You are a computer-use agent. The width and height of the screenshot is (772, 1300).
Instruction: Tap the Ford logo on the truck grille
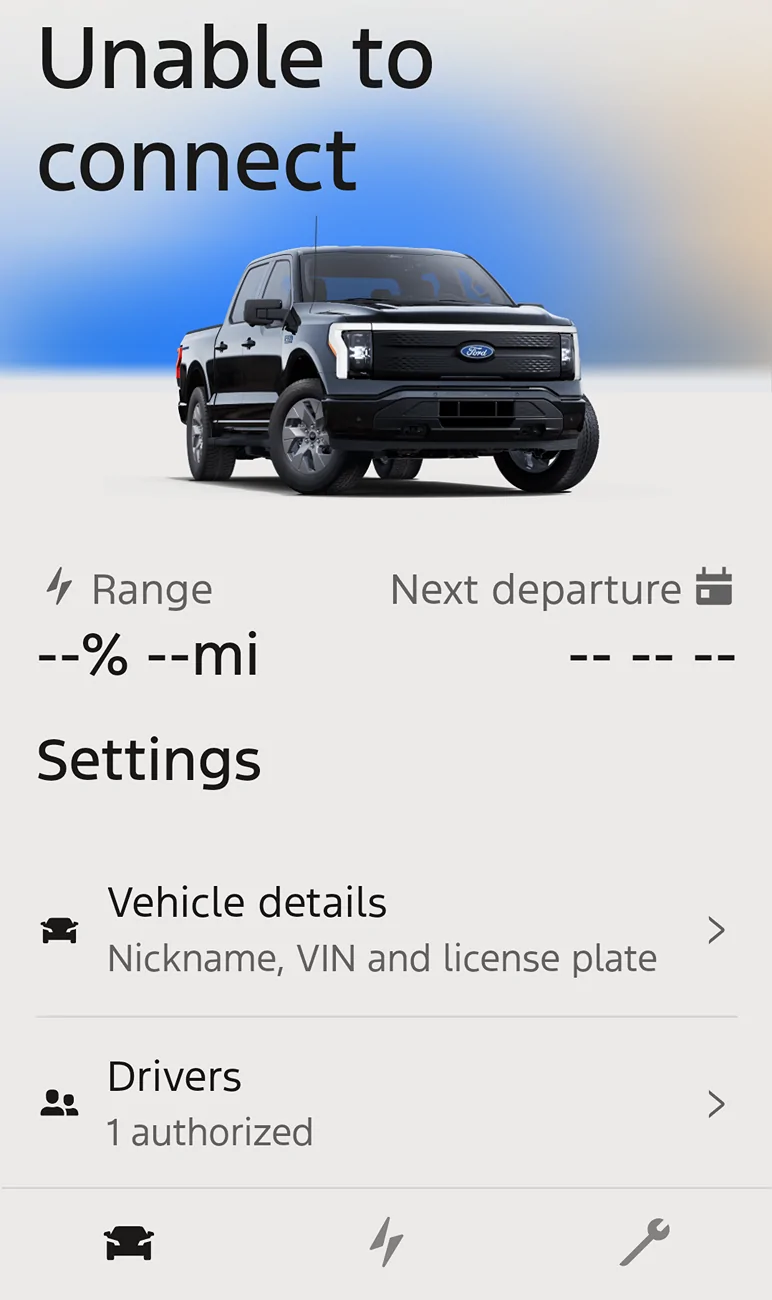coord(476,349)
